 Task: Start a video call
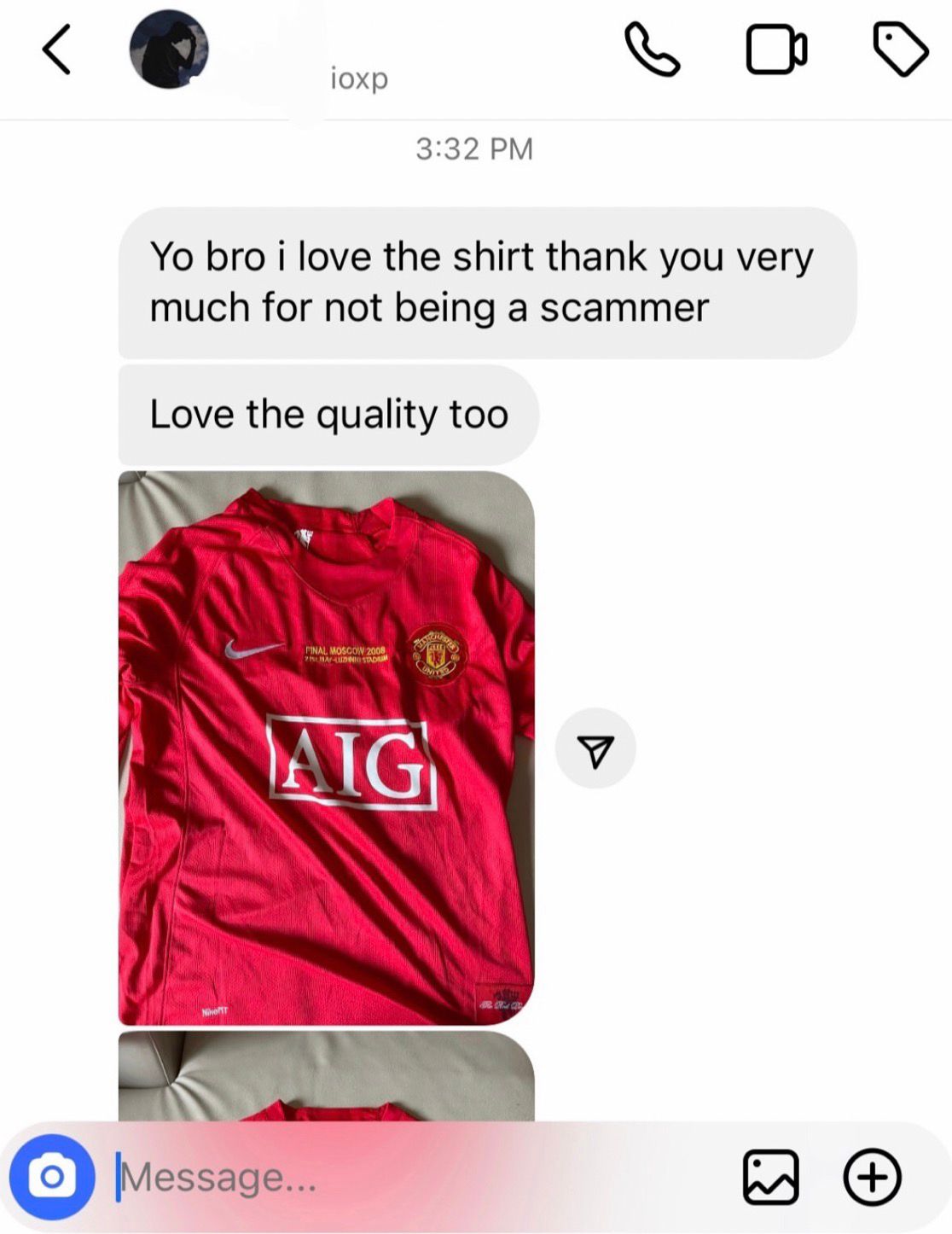[x=776, y=50]
